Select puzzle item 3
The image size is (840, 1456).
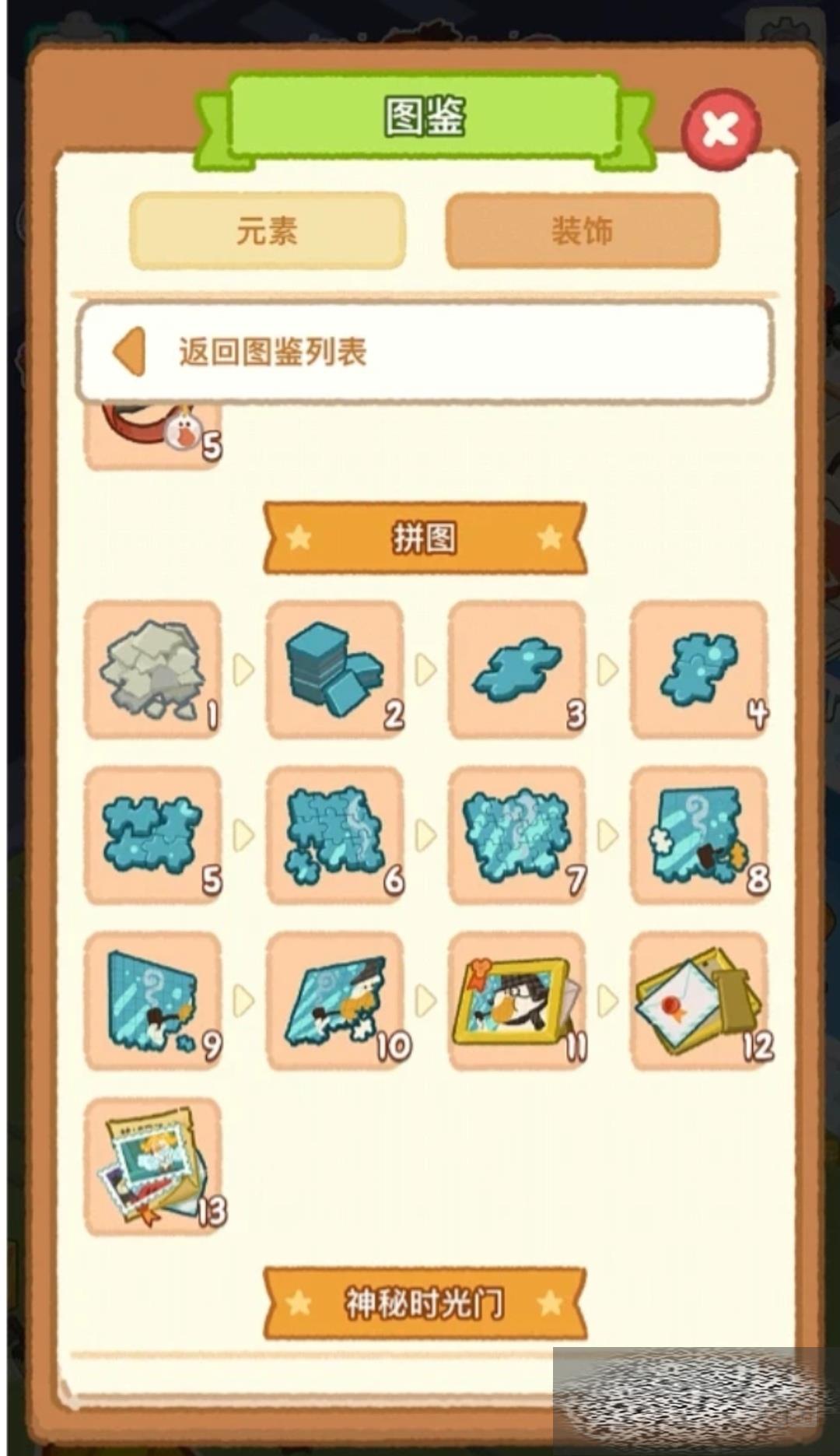517,669
